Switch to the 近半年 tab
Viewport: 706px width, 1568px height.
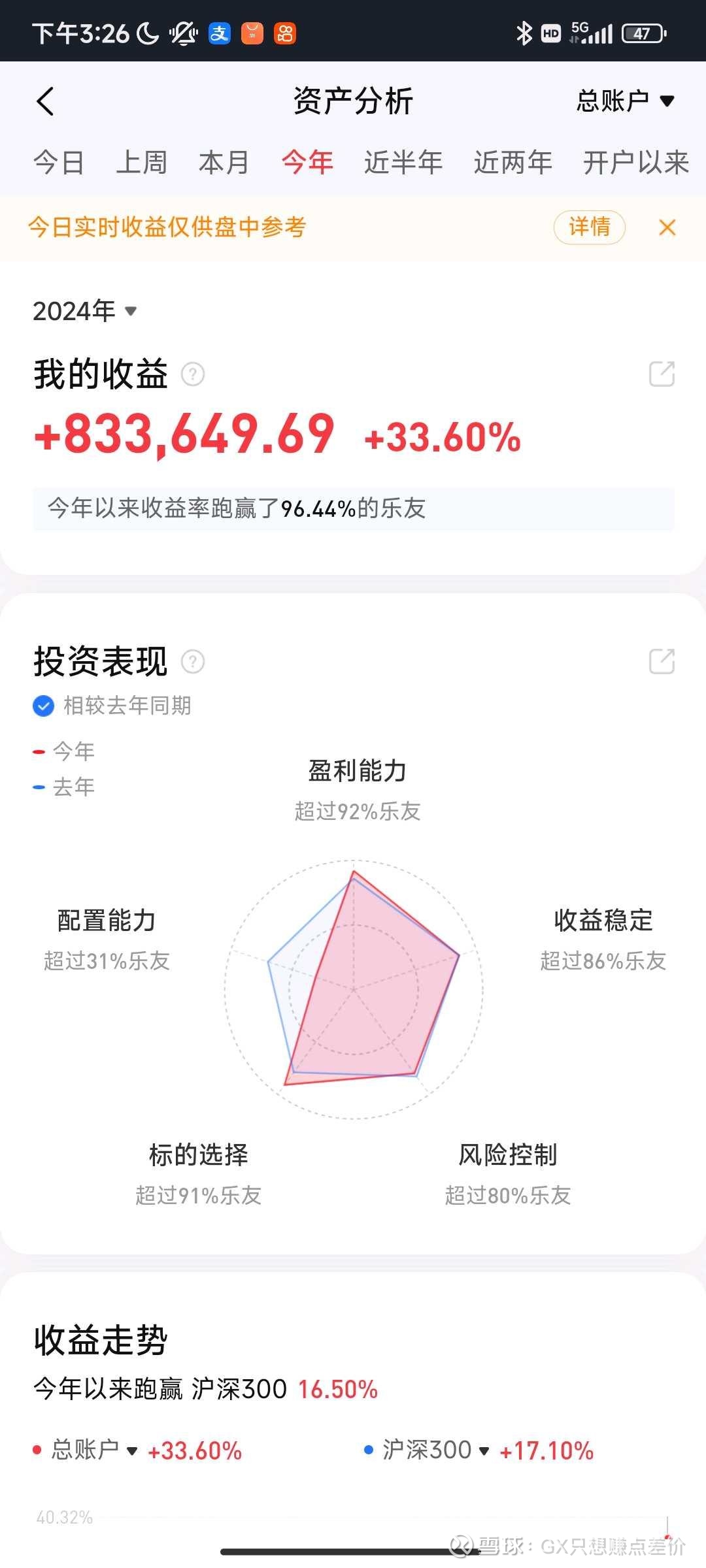click(x=403, y=162)
